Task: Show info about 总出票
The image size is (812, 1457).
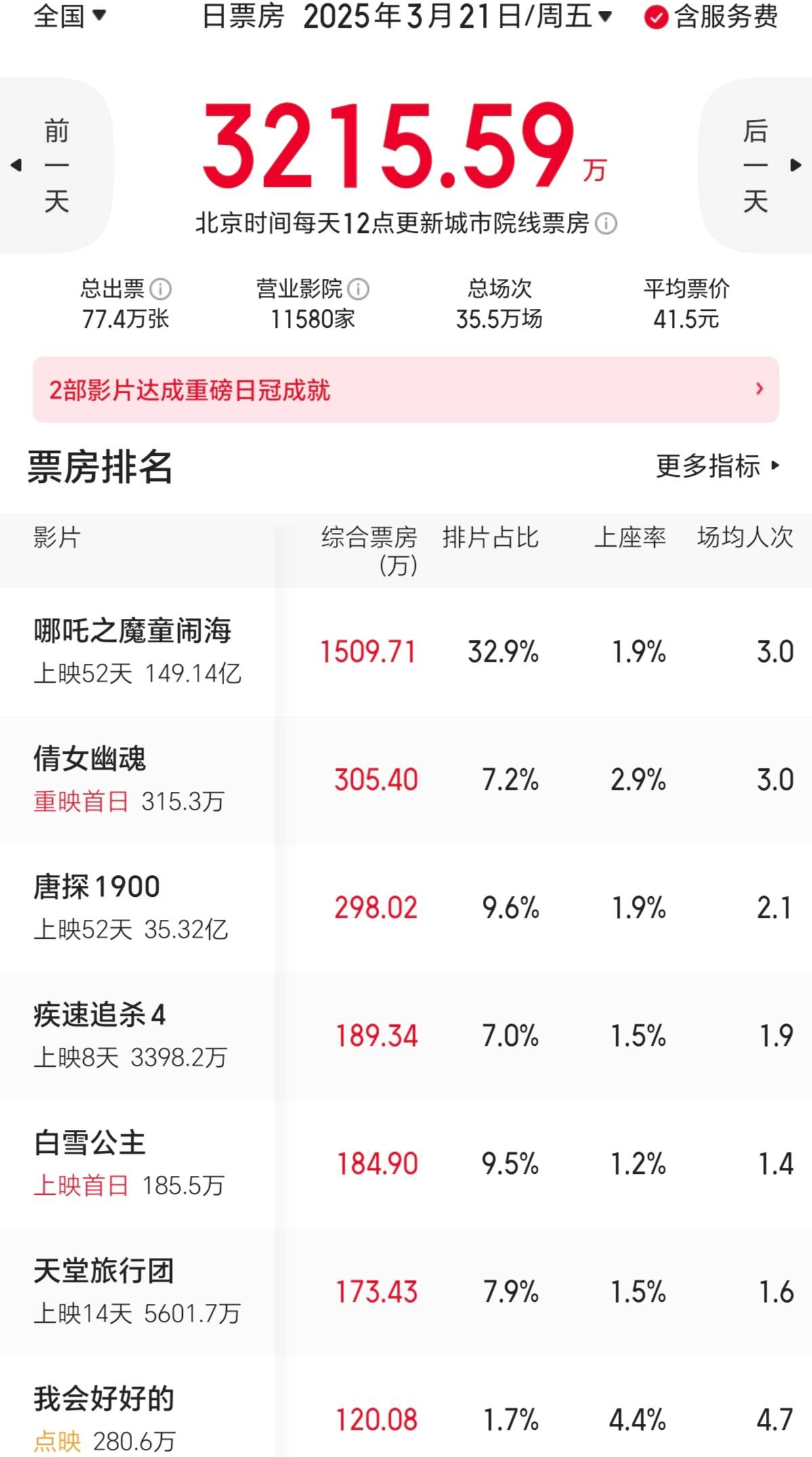Action: [161, 289]
